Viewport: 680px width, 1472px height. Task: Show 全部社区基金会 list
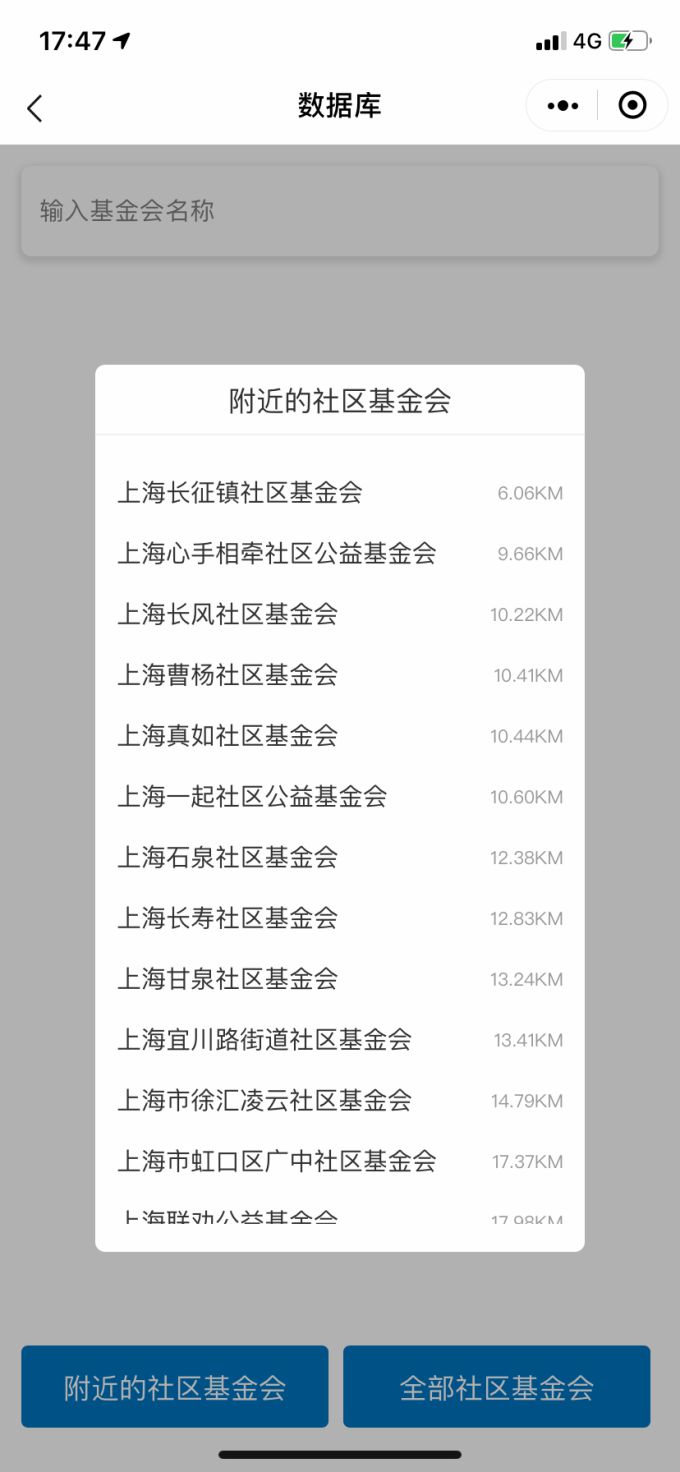pyautogui.click(x=497, y=1387)
